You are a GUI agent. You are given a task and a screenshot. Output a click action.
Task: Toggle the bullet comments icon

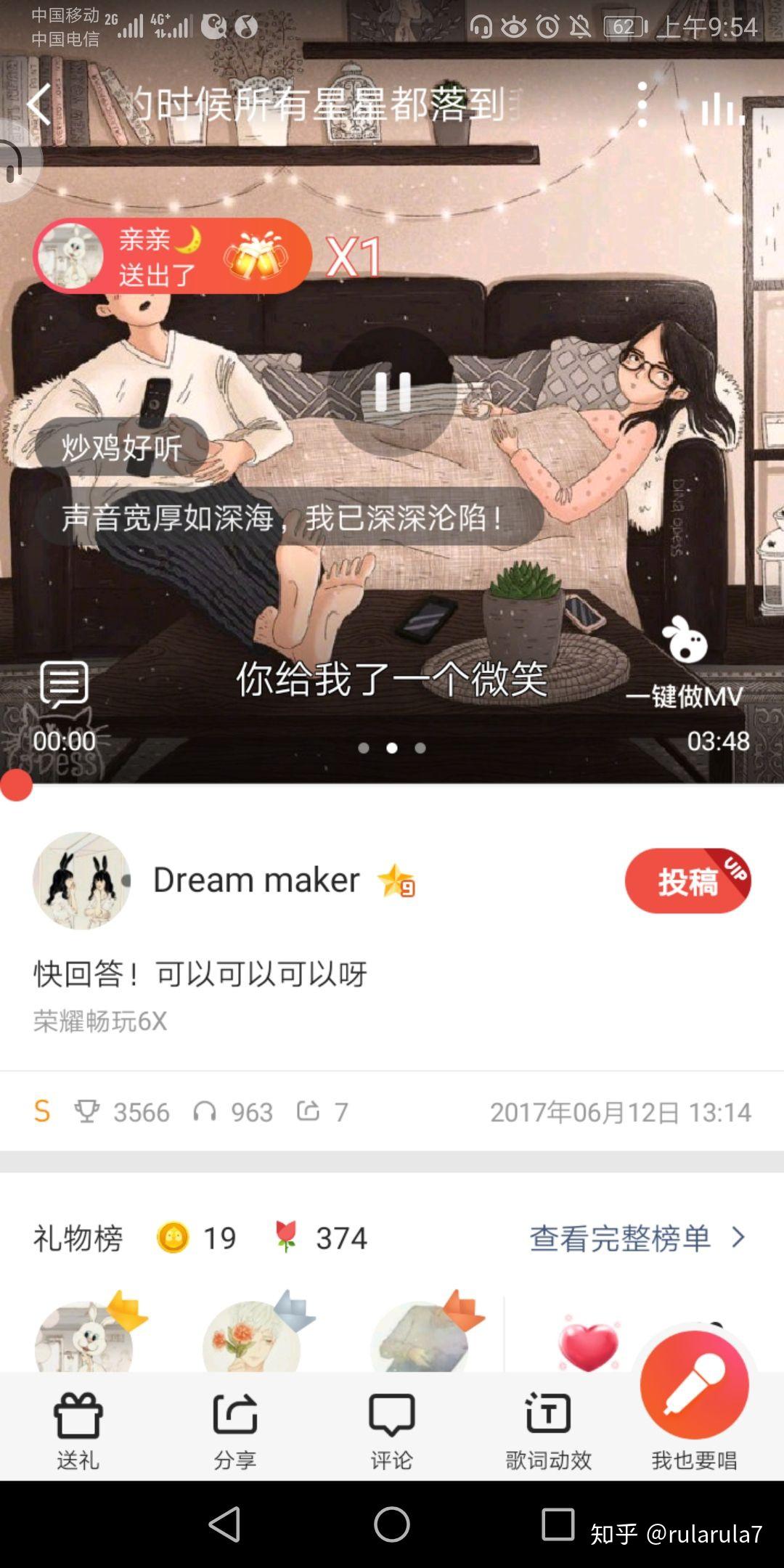[65, 684]
